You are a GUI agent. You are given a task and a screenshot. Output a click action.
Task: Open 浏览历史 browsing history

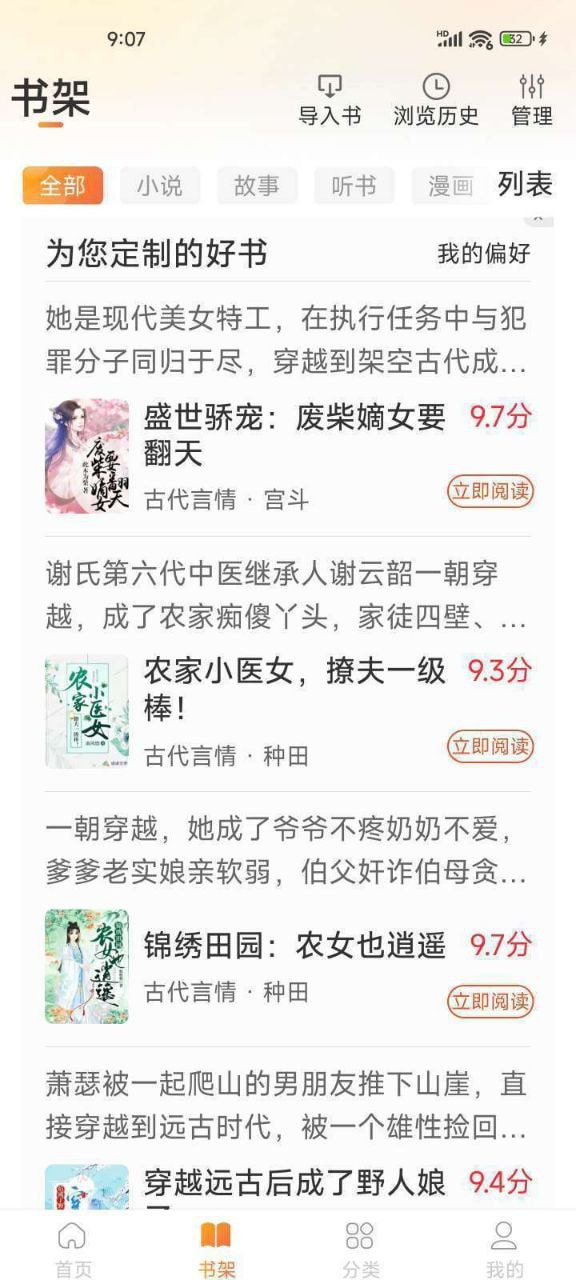point(436,100)
